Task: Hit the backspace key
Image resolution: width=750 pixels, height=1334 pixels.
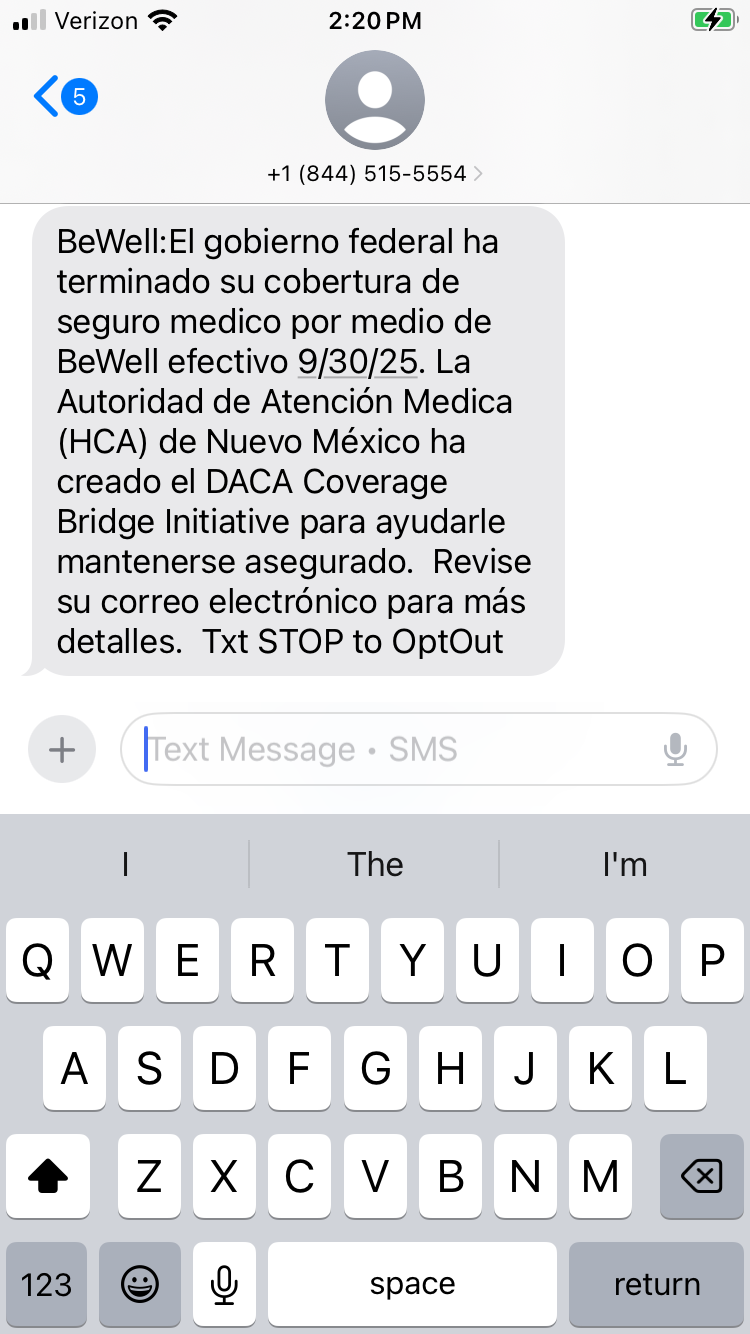Action: pyautogui.click(x=701, y=1177)
